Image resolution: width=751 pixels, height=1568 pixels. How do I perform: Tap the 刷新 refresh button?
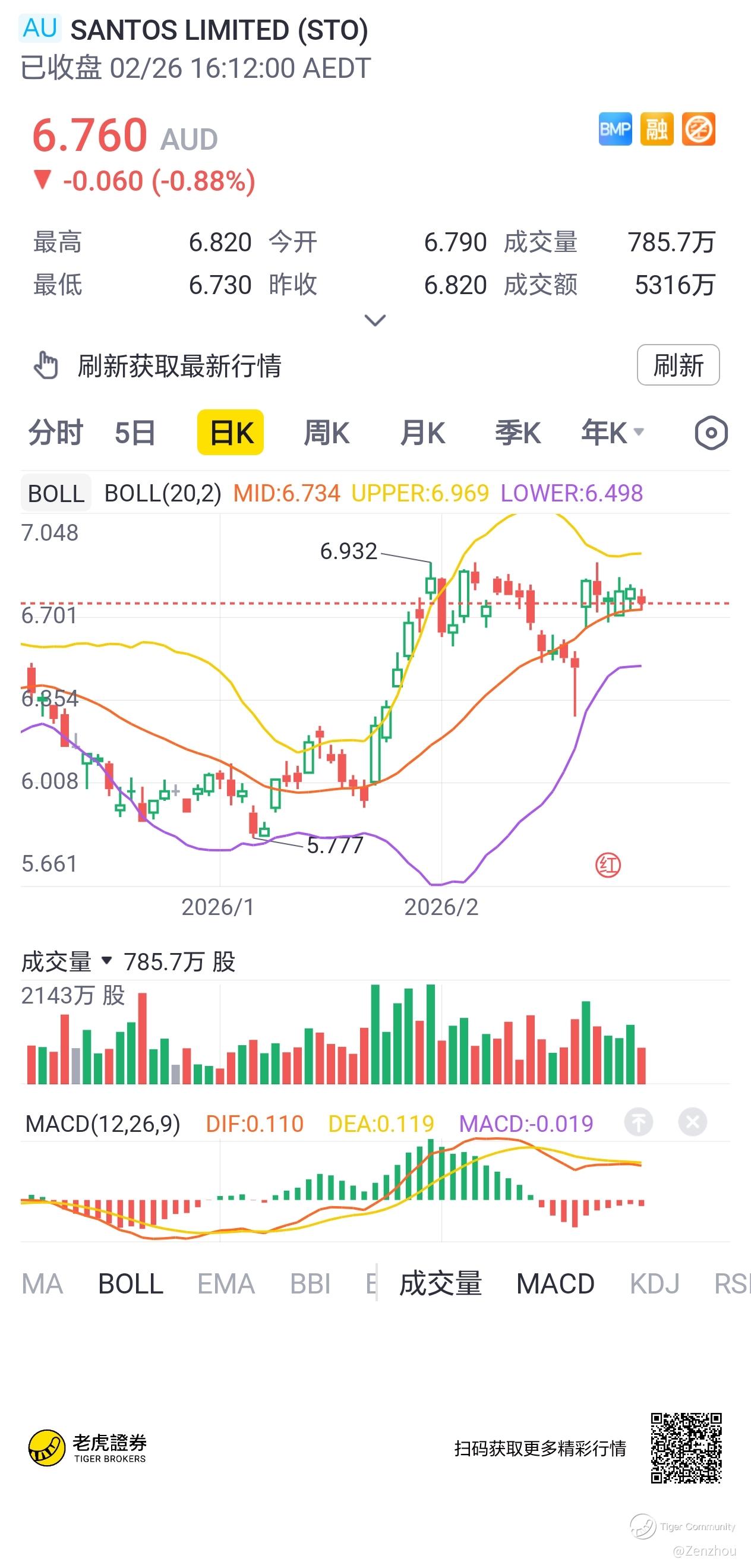tap(678, 365)
